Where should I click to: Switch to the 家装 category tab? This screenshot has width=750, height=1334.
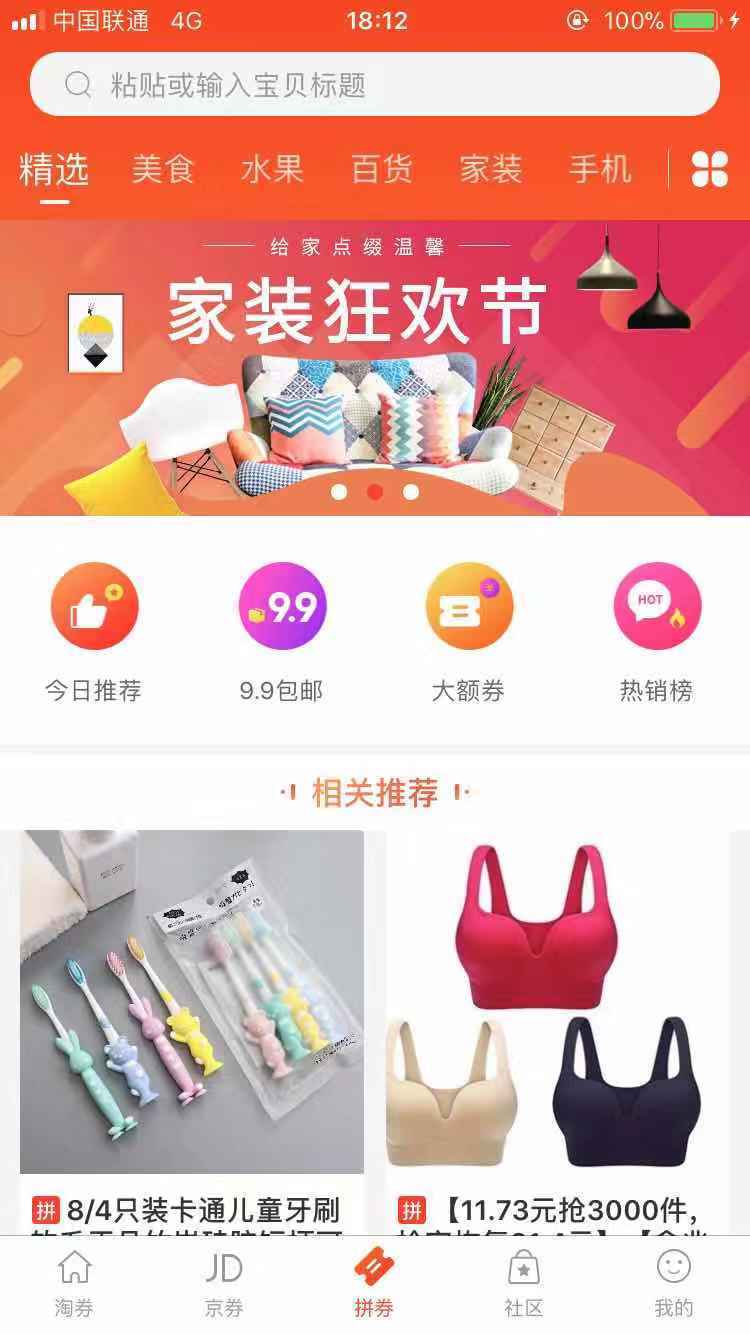tap(490, 170)
